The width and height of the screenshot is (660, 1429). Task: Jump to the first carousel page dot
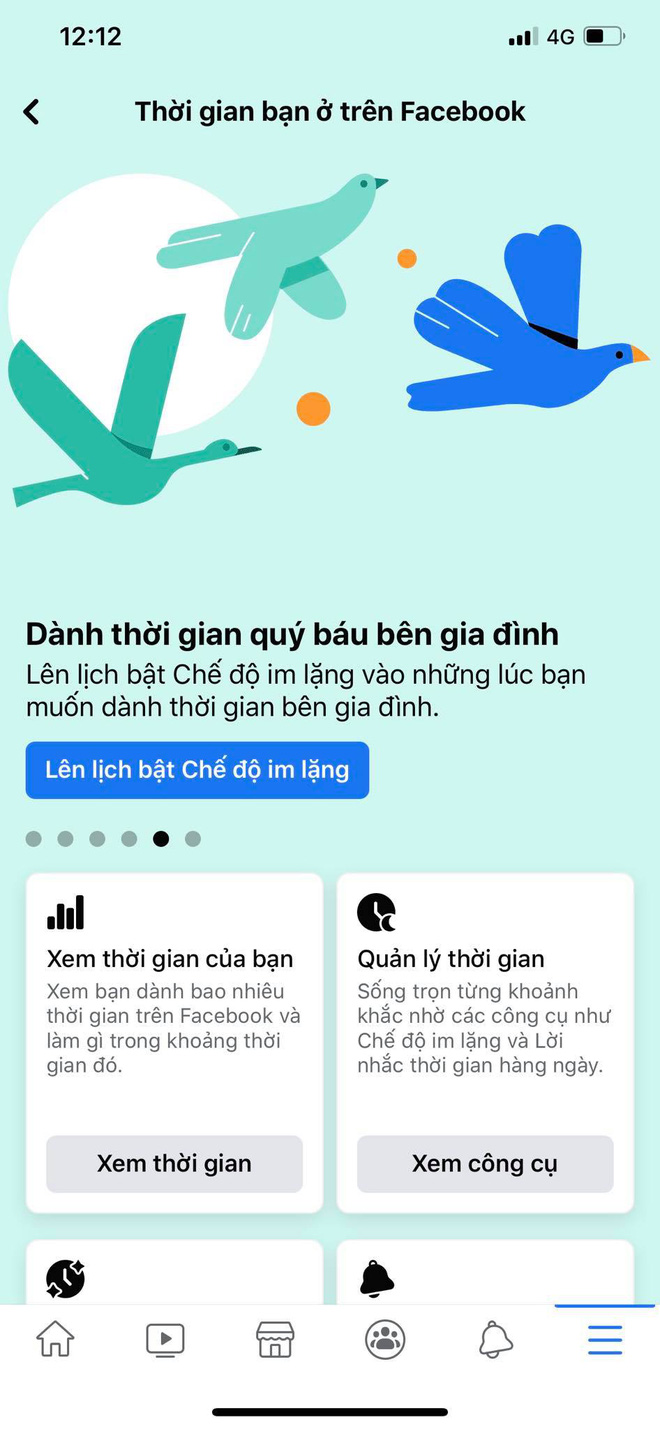(34, 839)
